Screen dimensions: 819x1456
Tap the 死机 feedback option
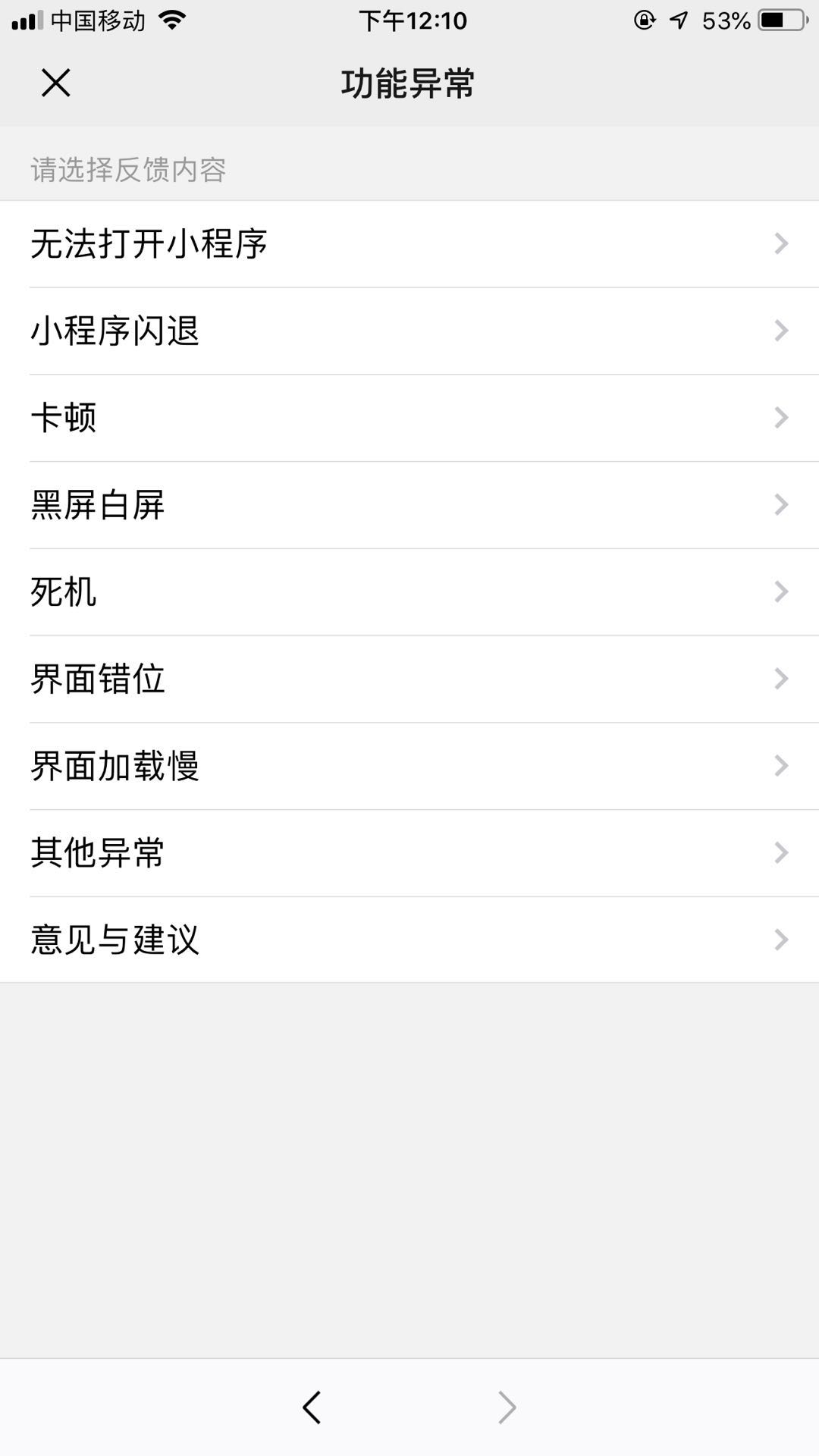[409, 592]
